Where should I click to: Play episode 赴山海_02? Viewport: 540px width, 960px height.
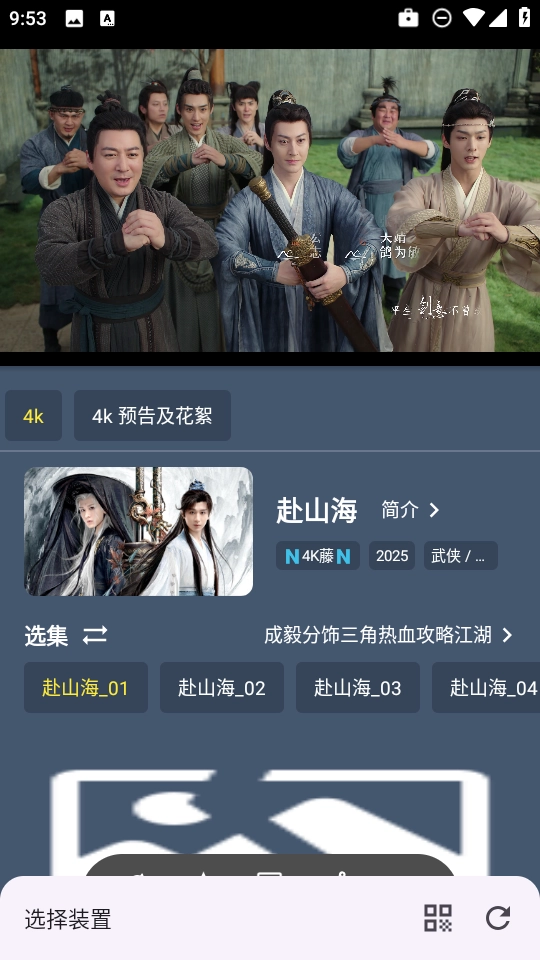pyautogui.click(x=222, y=688)
